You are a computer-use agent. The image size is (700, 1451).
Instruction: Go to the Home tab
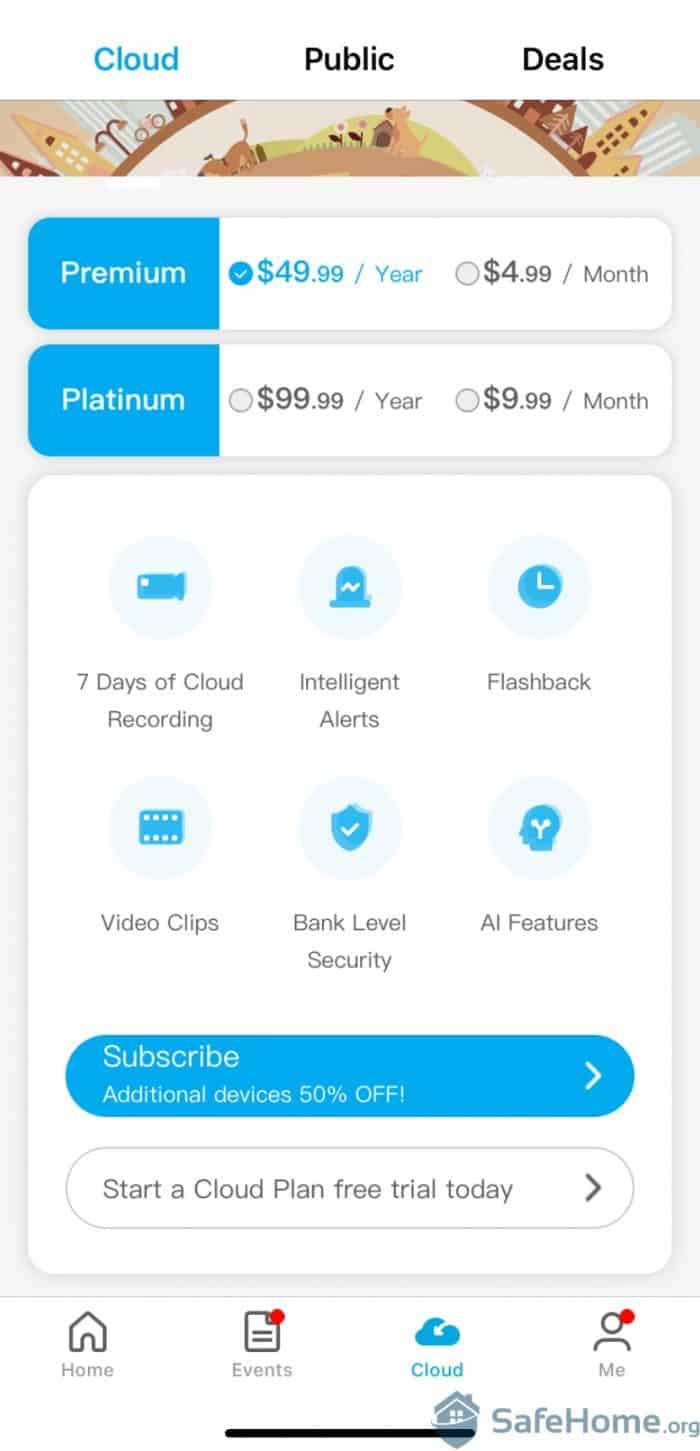point(87,1345)
